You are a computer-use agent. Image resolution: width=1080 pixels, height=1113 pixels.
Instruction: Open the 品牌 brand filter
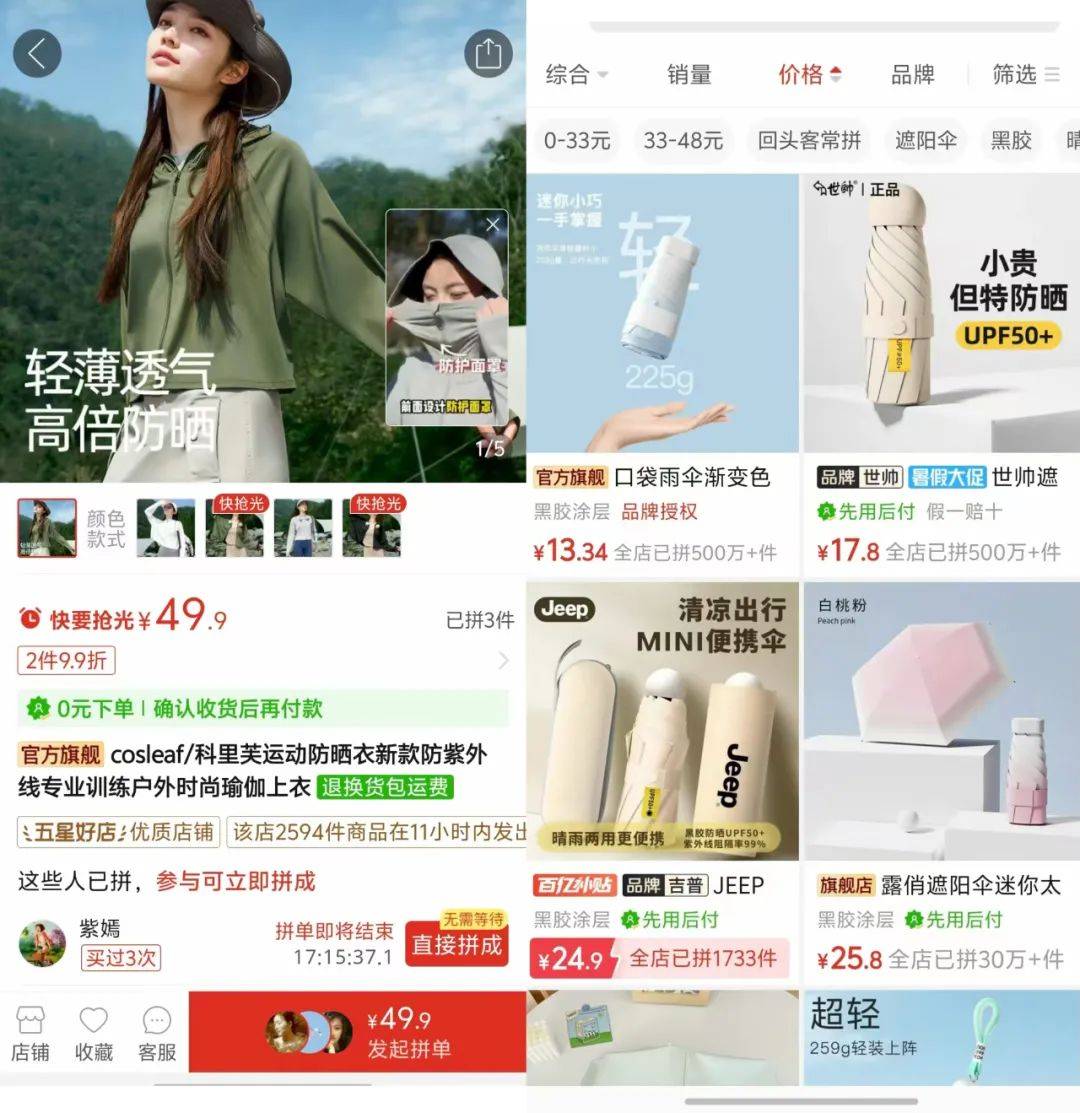pos(912,75)
